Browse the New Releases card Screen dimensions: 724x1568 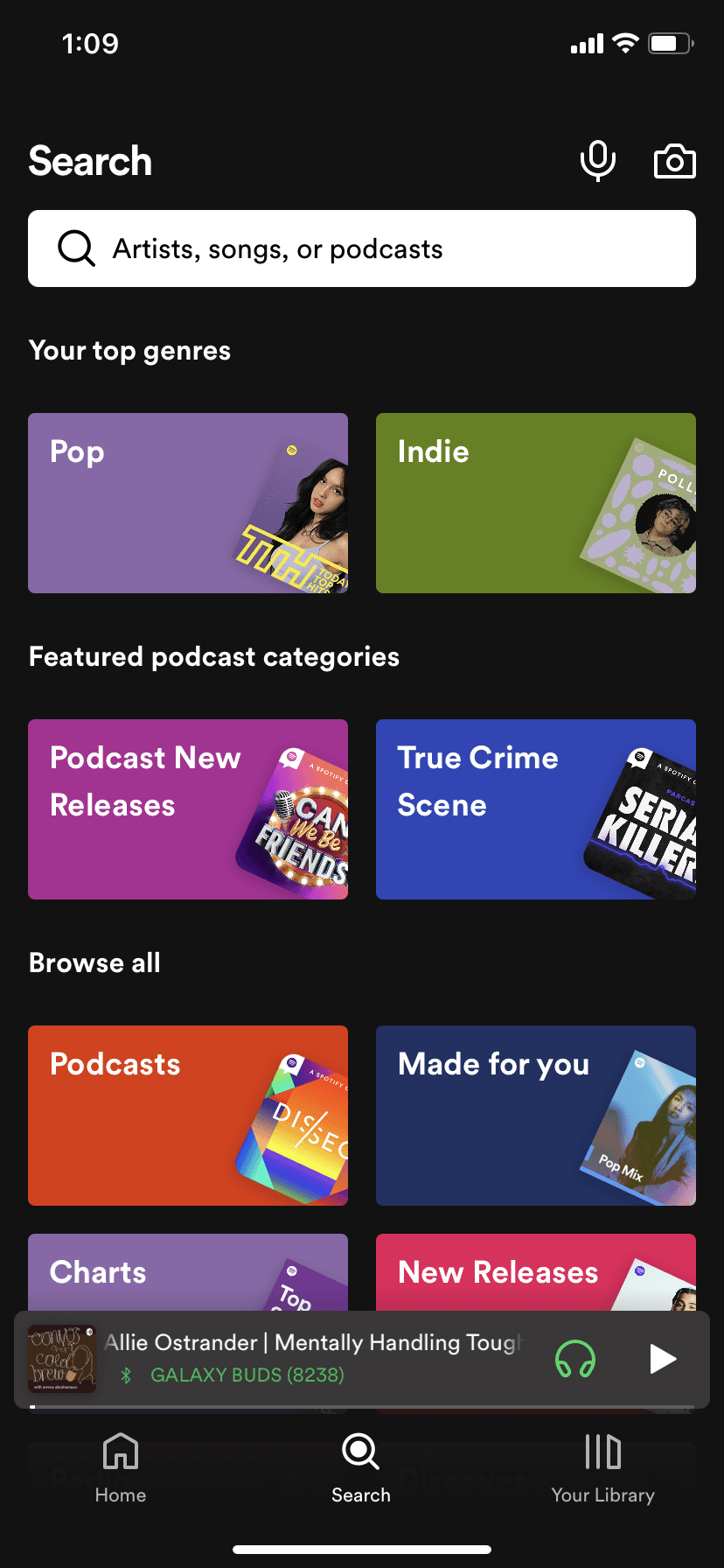point(536,1271)
